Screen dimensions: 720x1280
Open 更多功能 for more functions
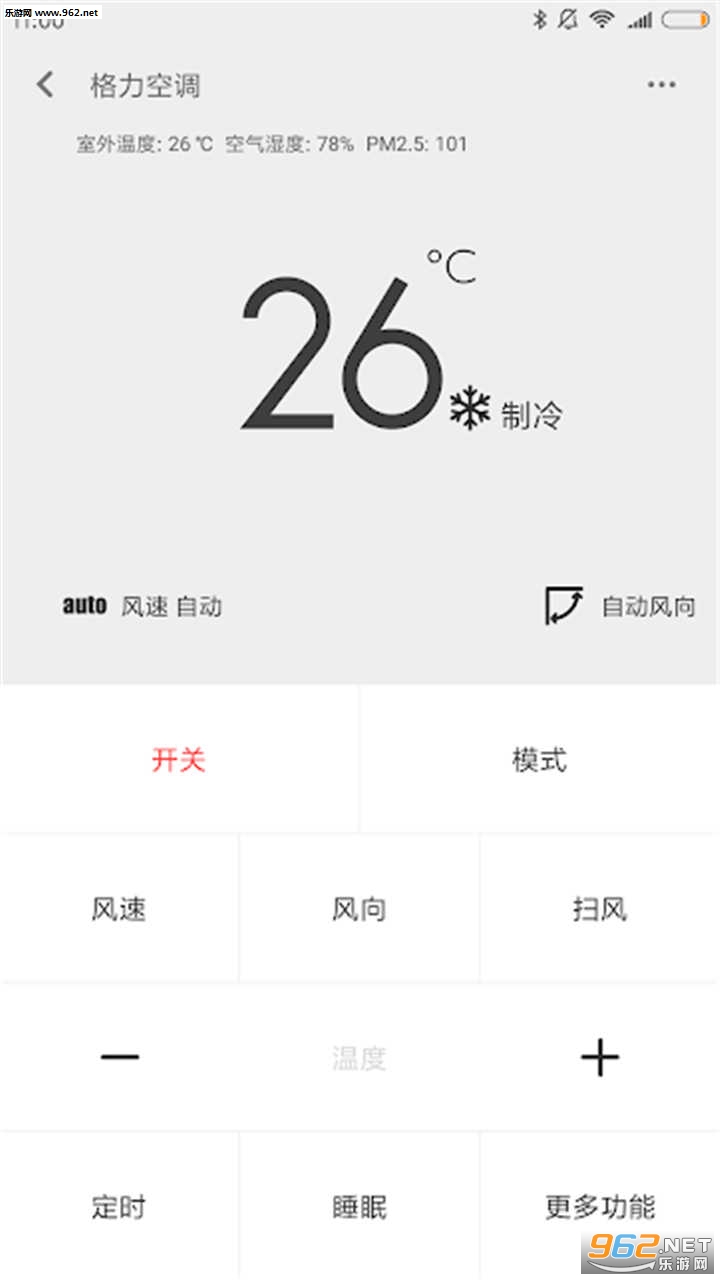(x=600, y=1207)
